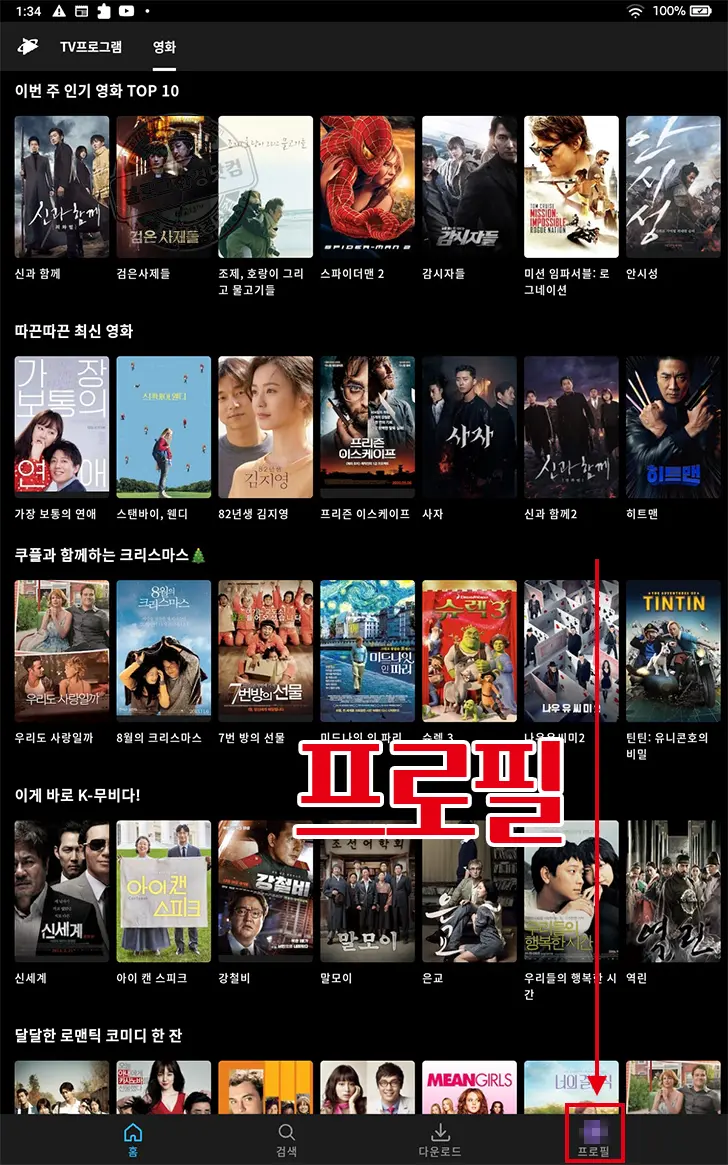
Task: Select 아이 캔 스피크 movie
Action: coord(163,891)
